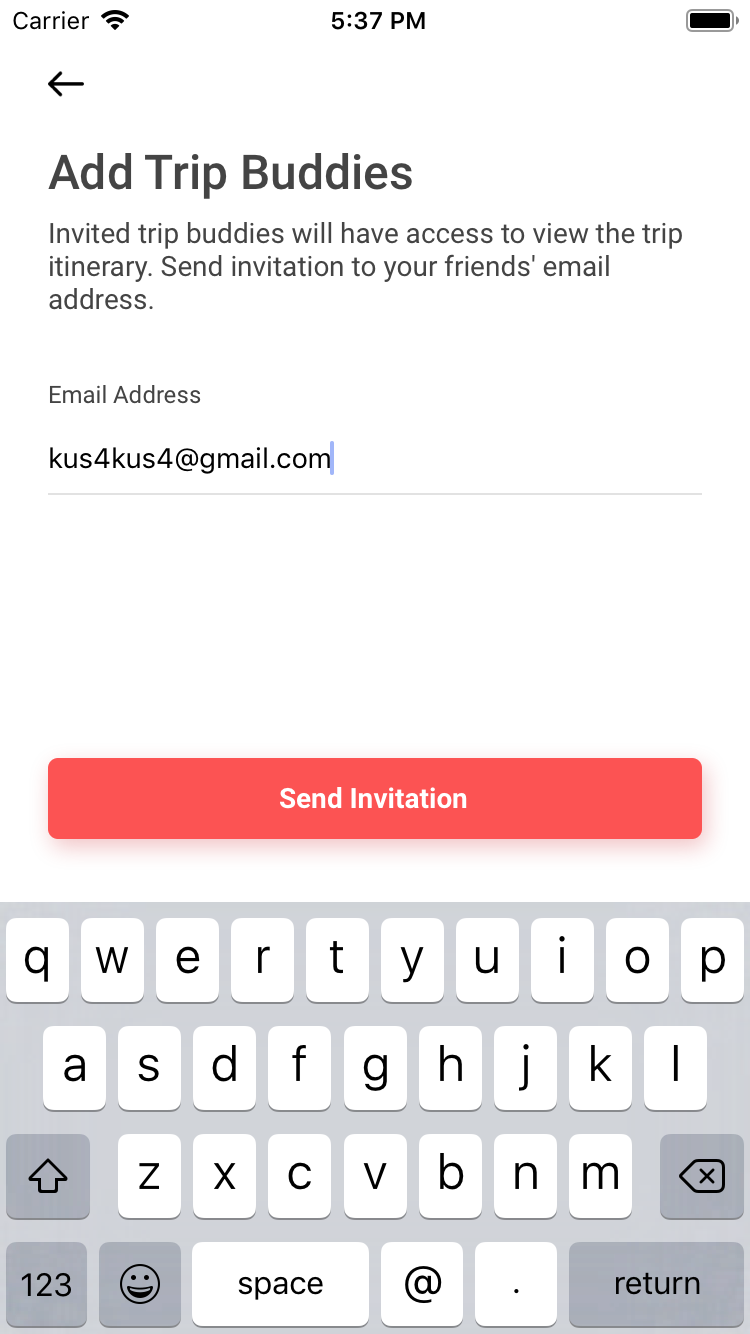750x1334 pixels.
Task: Tap the return key on keyboard
Action: (x=656, y=1284)
